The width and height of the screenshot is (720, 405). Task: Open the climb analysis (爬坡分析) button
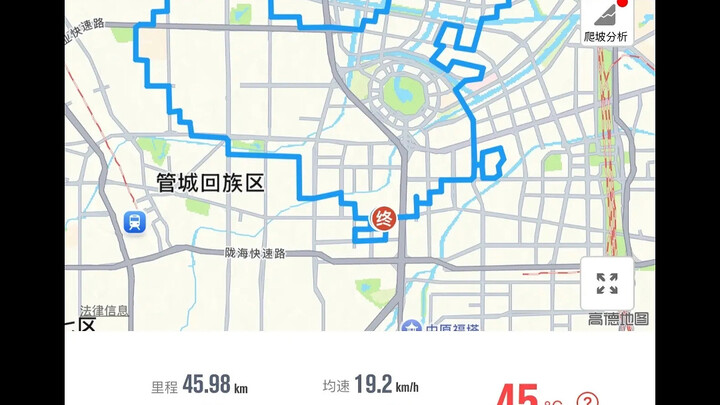(x=606, y=22)
